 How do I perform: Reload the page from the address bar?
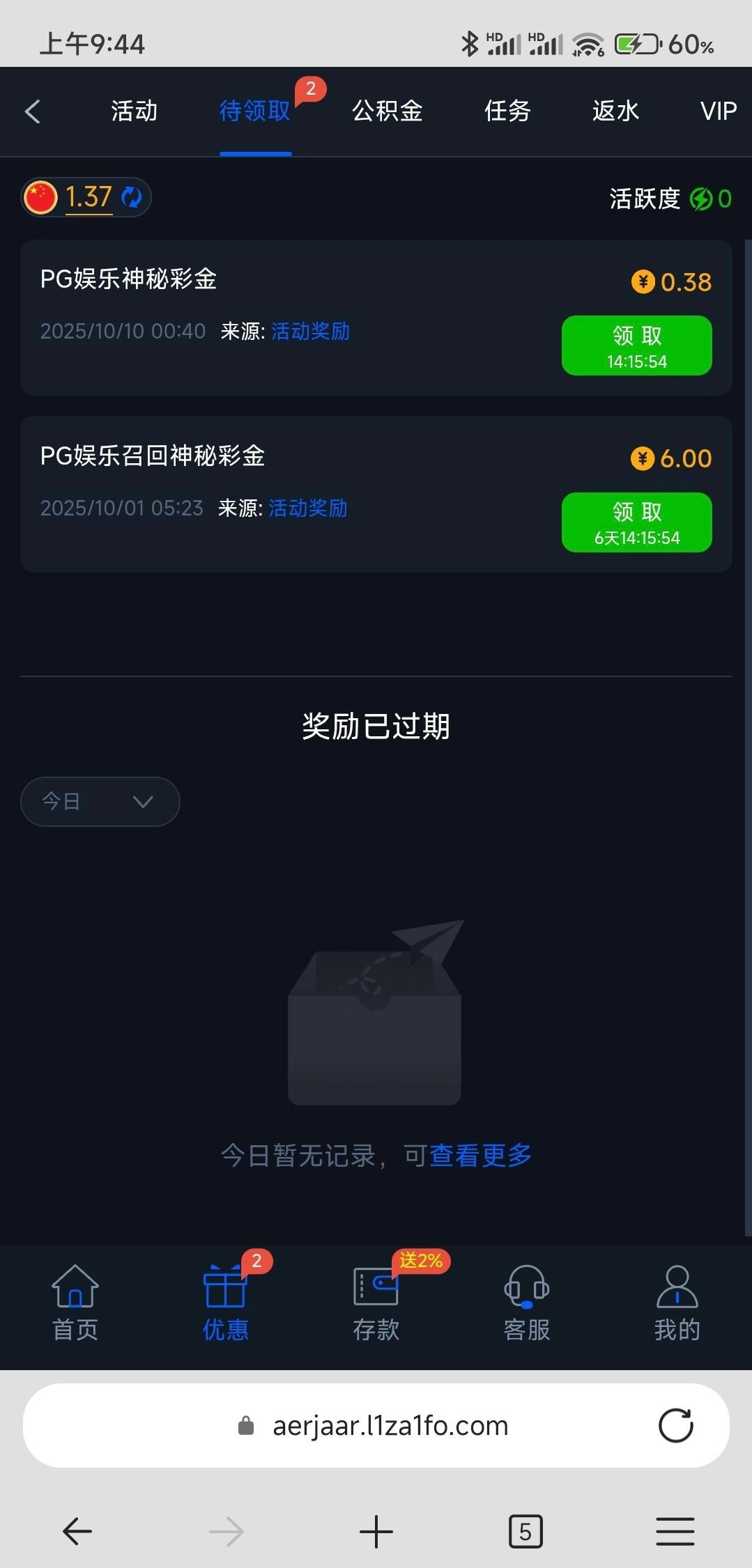coord(675,1425)
